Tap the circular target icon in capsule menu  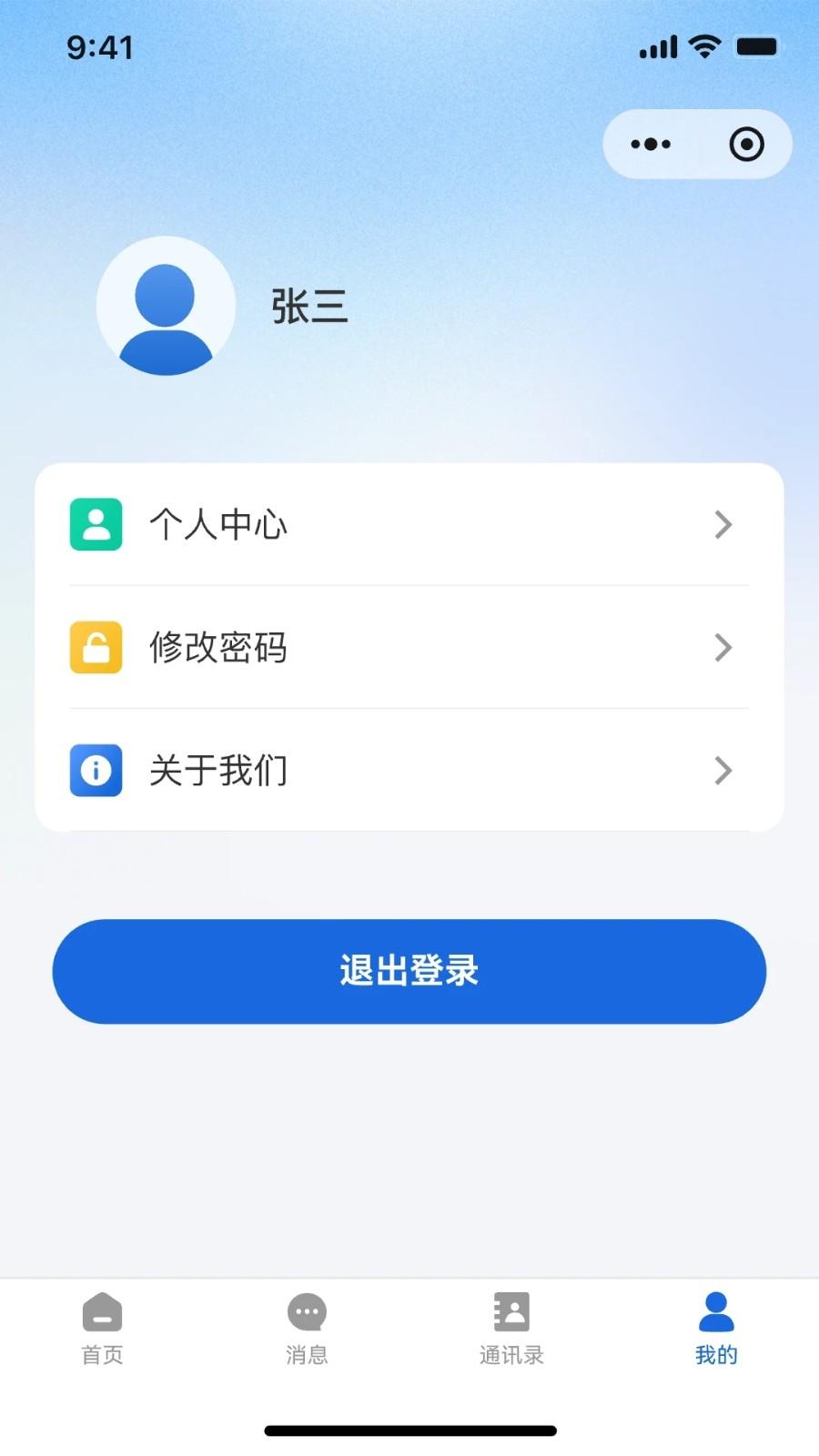744,144
